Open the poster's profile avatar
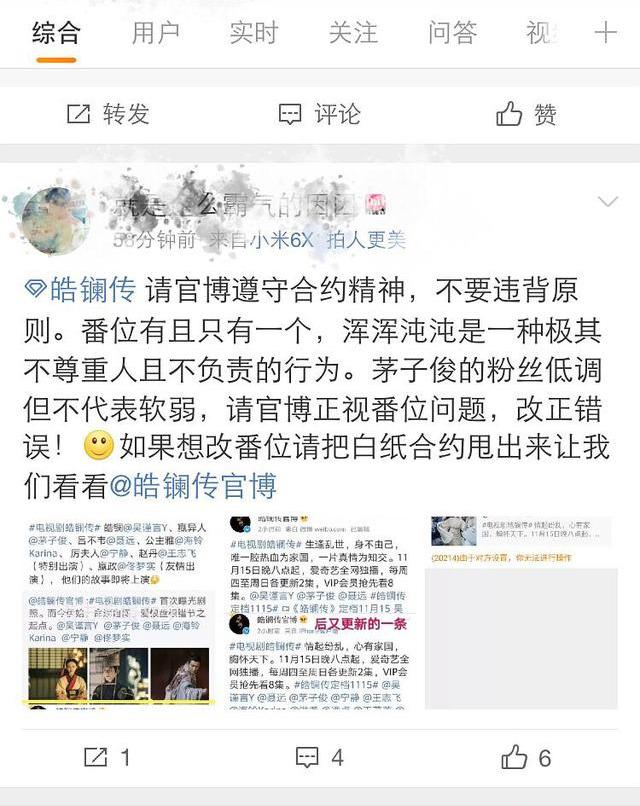 tap(54, 221)
